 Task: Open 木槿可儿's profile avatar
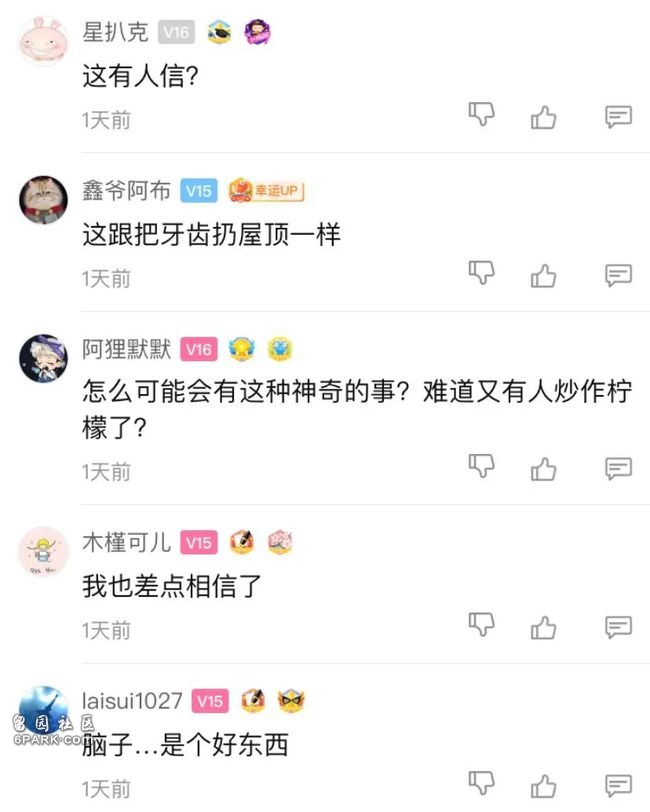(43, 551)
